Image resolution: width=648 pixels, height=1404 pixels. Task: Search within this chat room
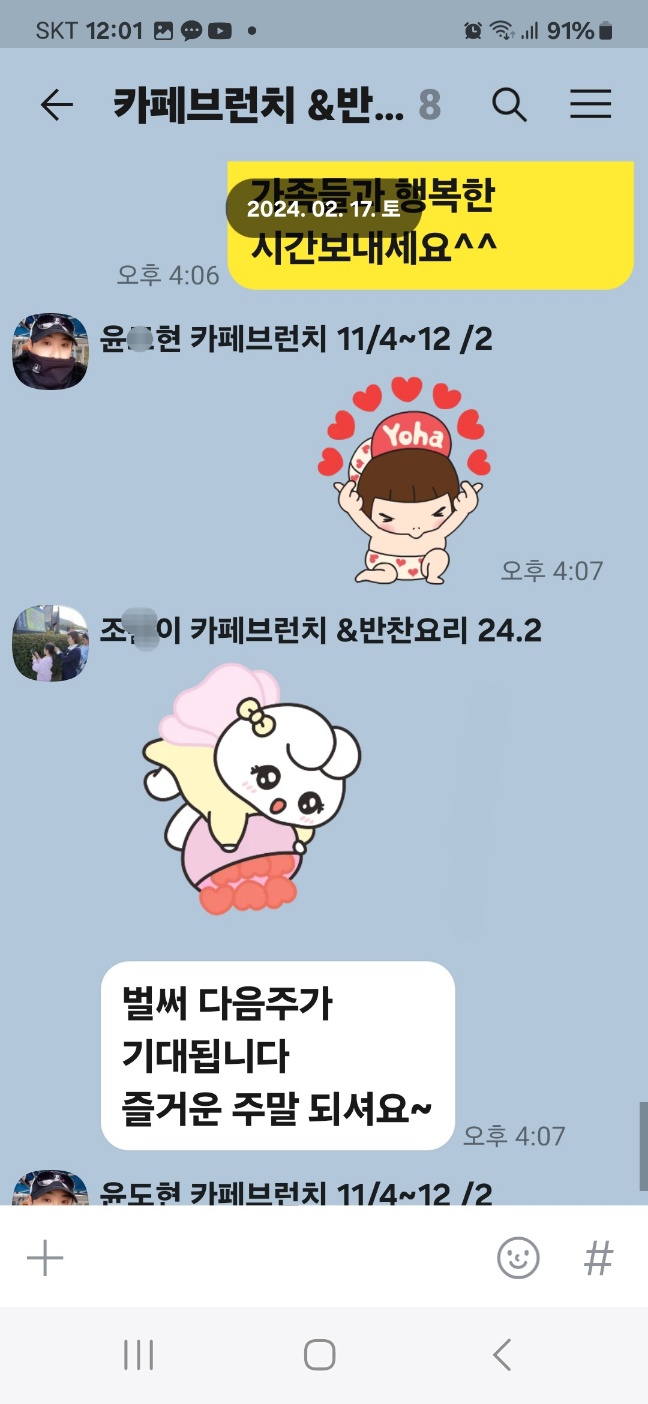pyautogui.click(x=509, y=105)
